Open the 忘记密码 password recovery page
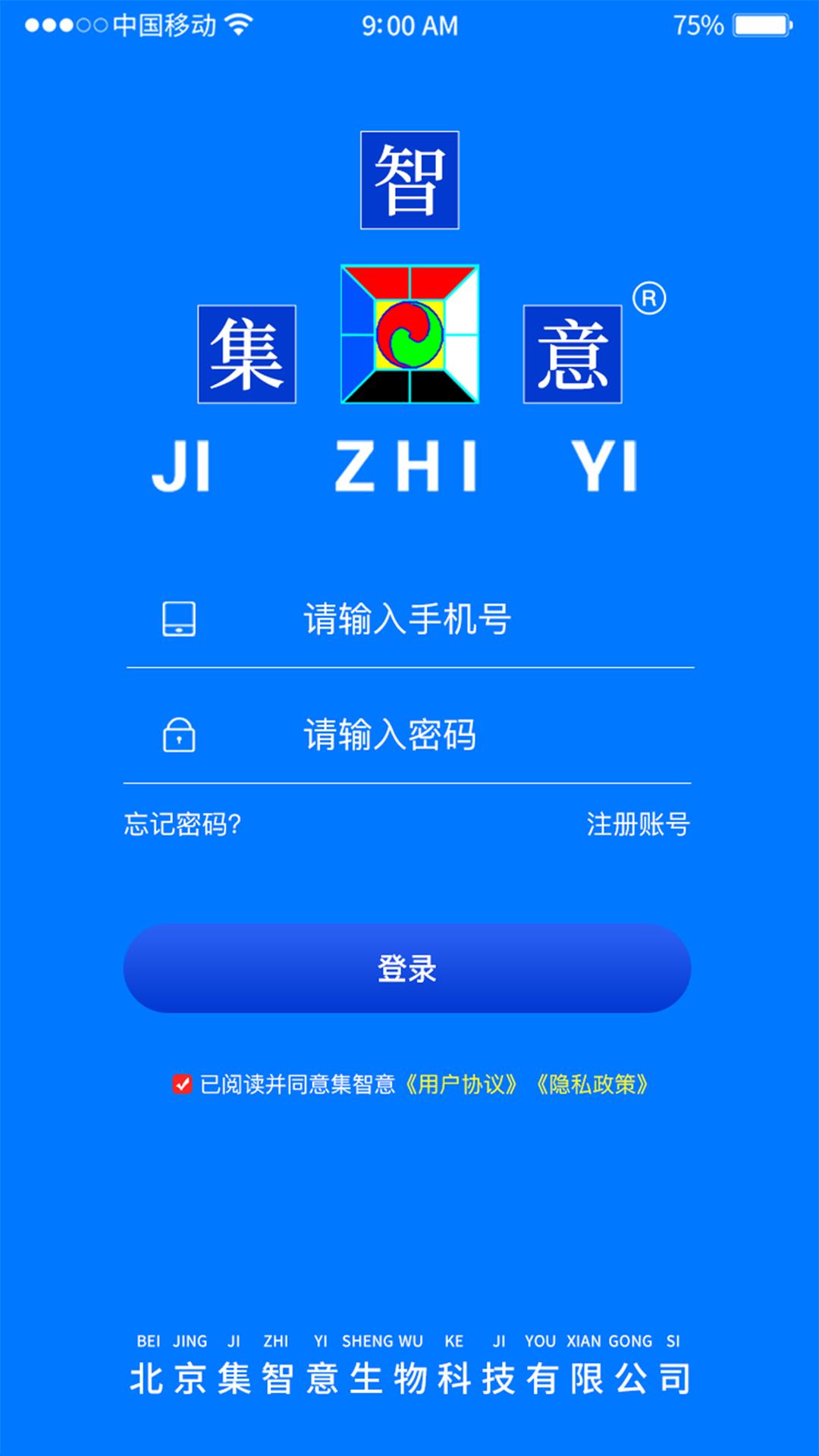The height and width of the screenshot is (1456, 819). (x=182, y=827)
